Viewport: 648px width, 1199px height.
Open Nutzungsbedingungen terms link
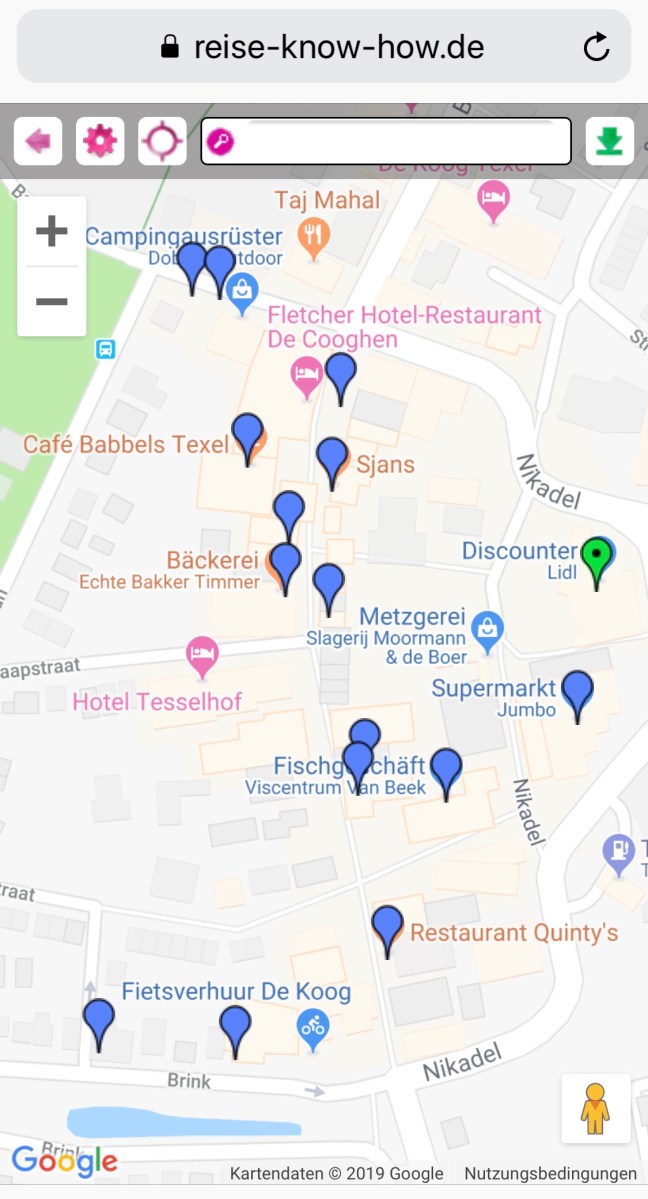[x=550, y=1174]
